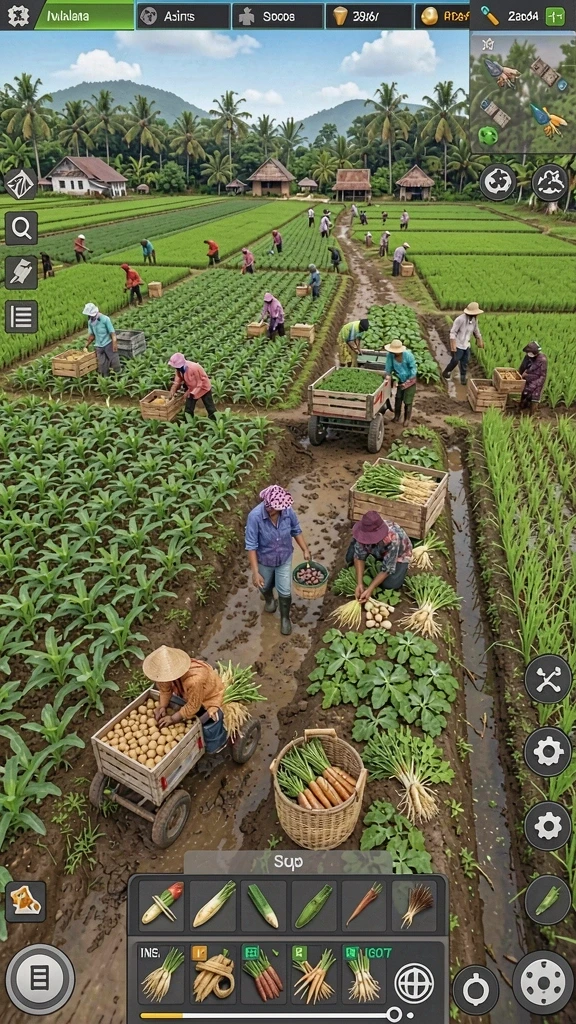576x1024 pixels.
Task: Pick the purple carrots bunch in the inventory
Action: 263,973
